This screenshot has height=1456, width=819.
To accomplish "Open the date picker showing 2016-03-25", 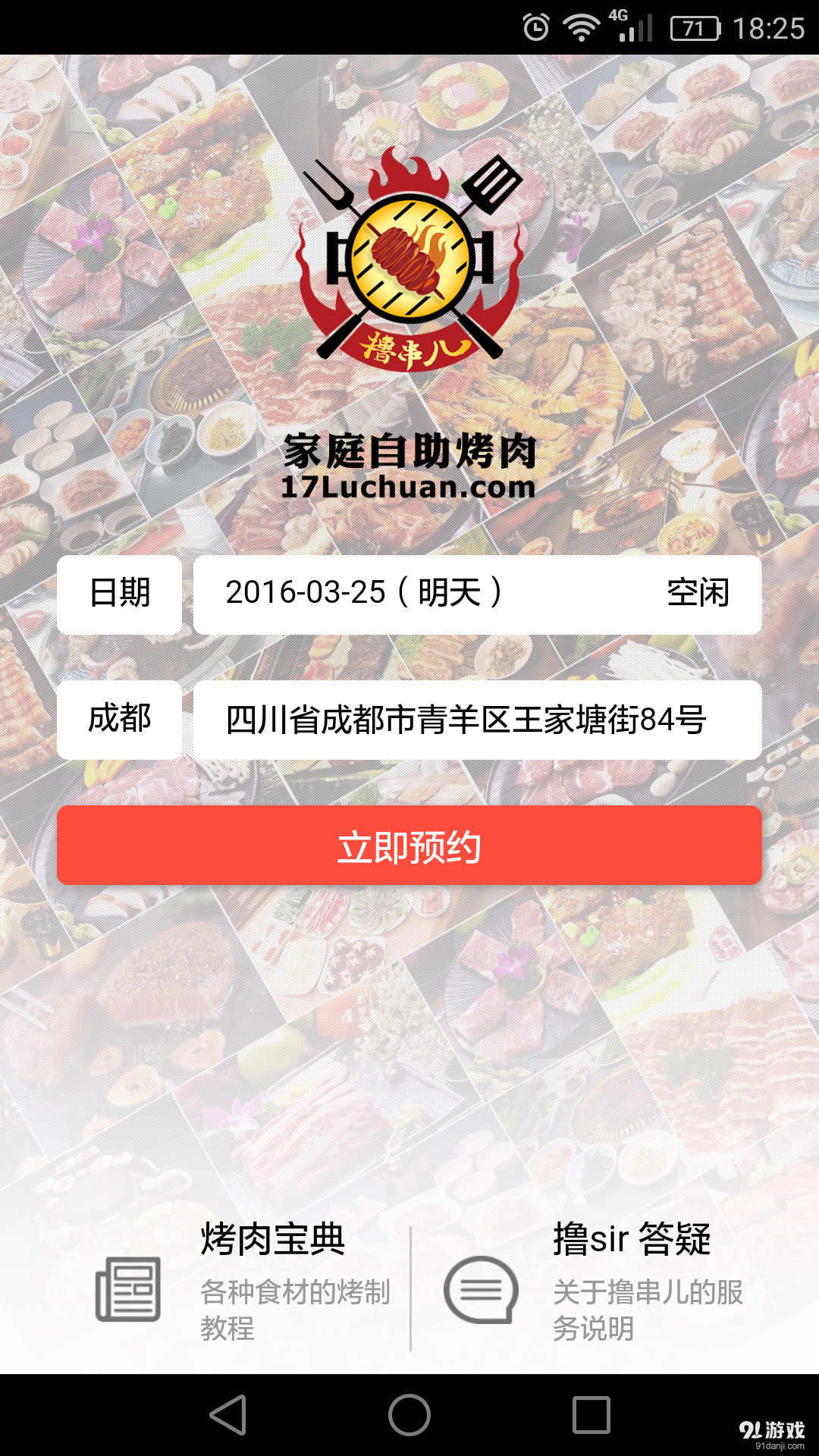I will click(364, 595).
